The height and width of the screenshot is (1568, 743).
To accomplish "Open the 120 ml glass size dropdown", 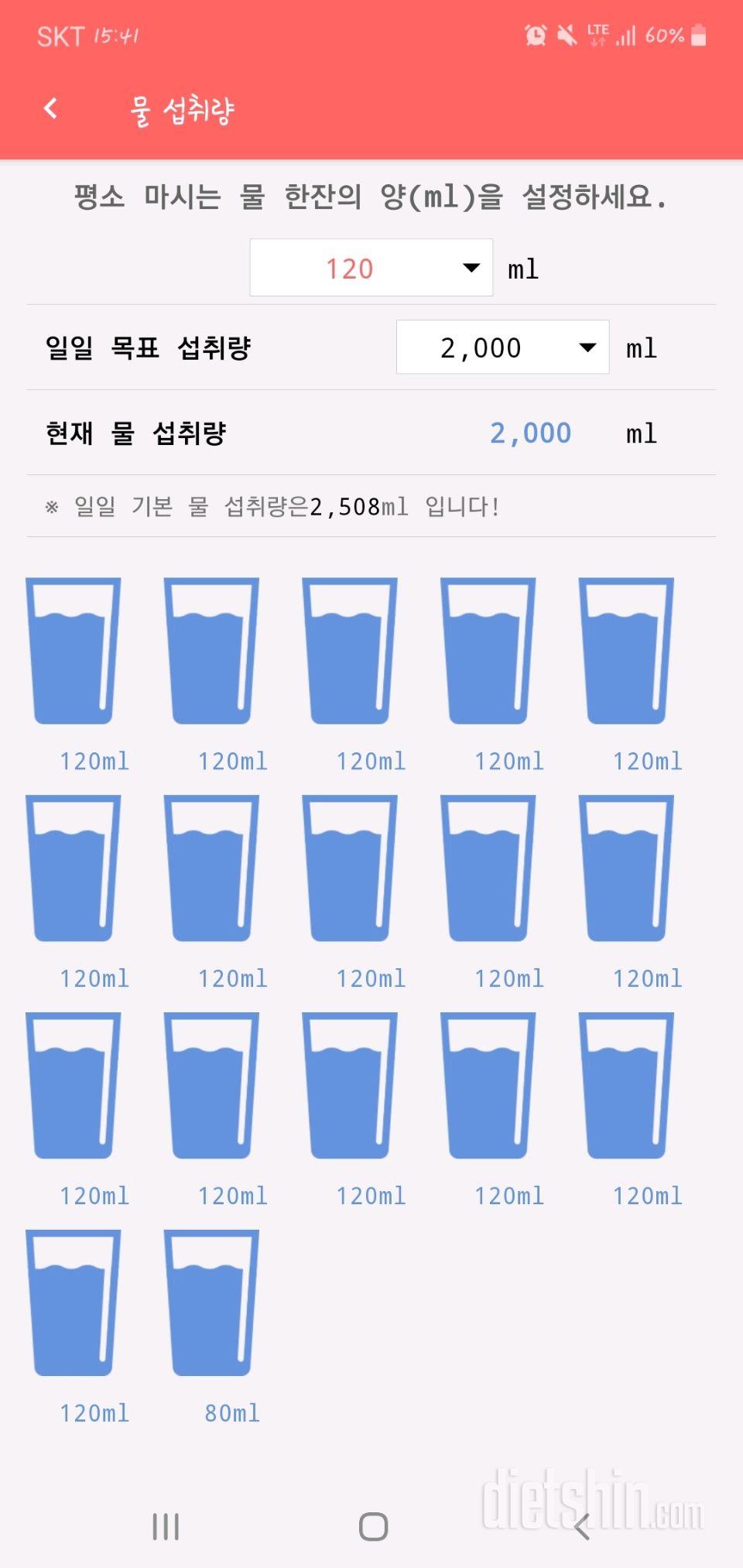I will click(371, 268).
